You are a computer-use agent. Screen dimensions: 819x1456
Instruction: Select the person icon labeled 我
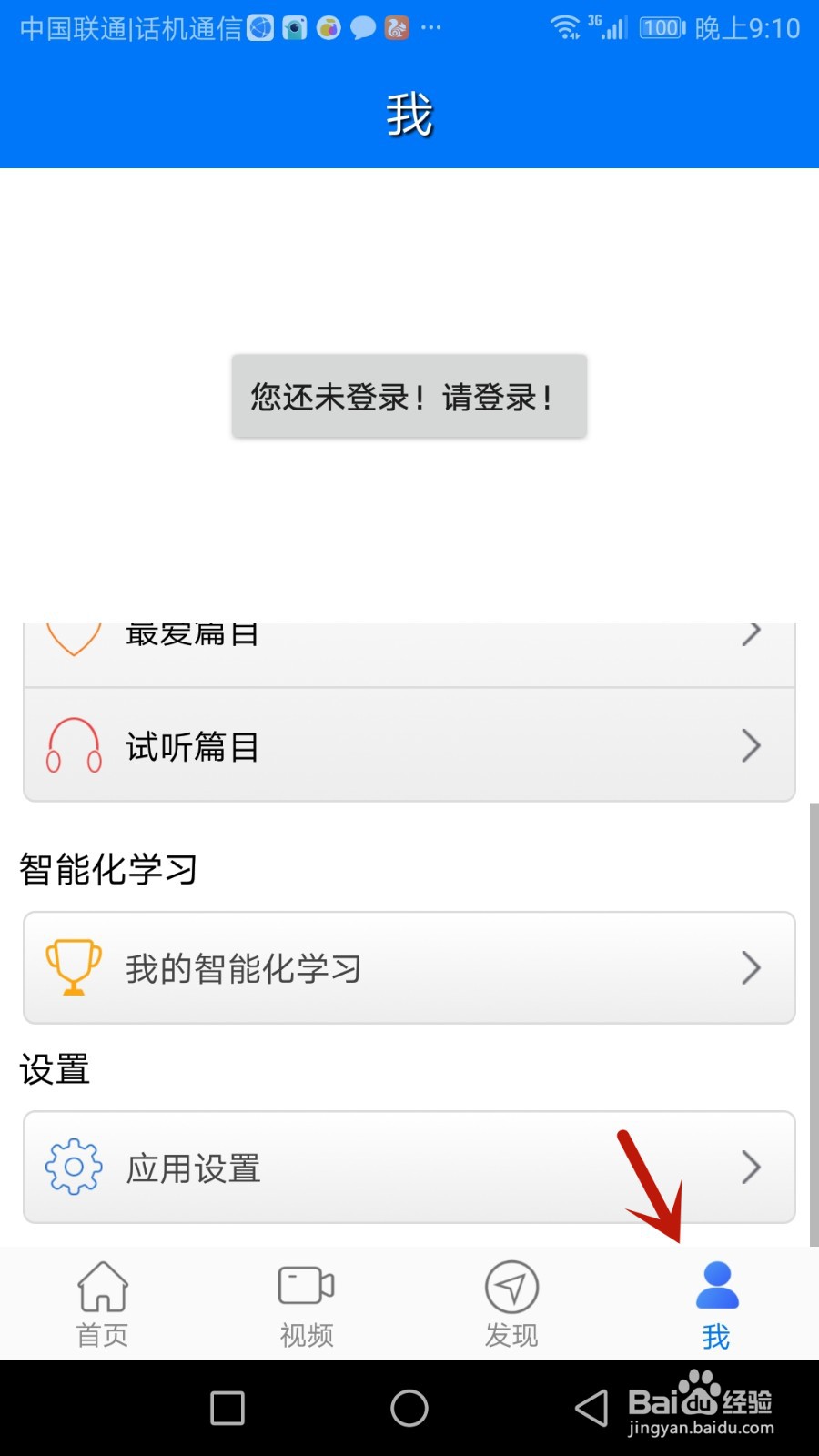(x=716, y=1286)
